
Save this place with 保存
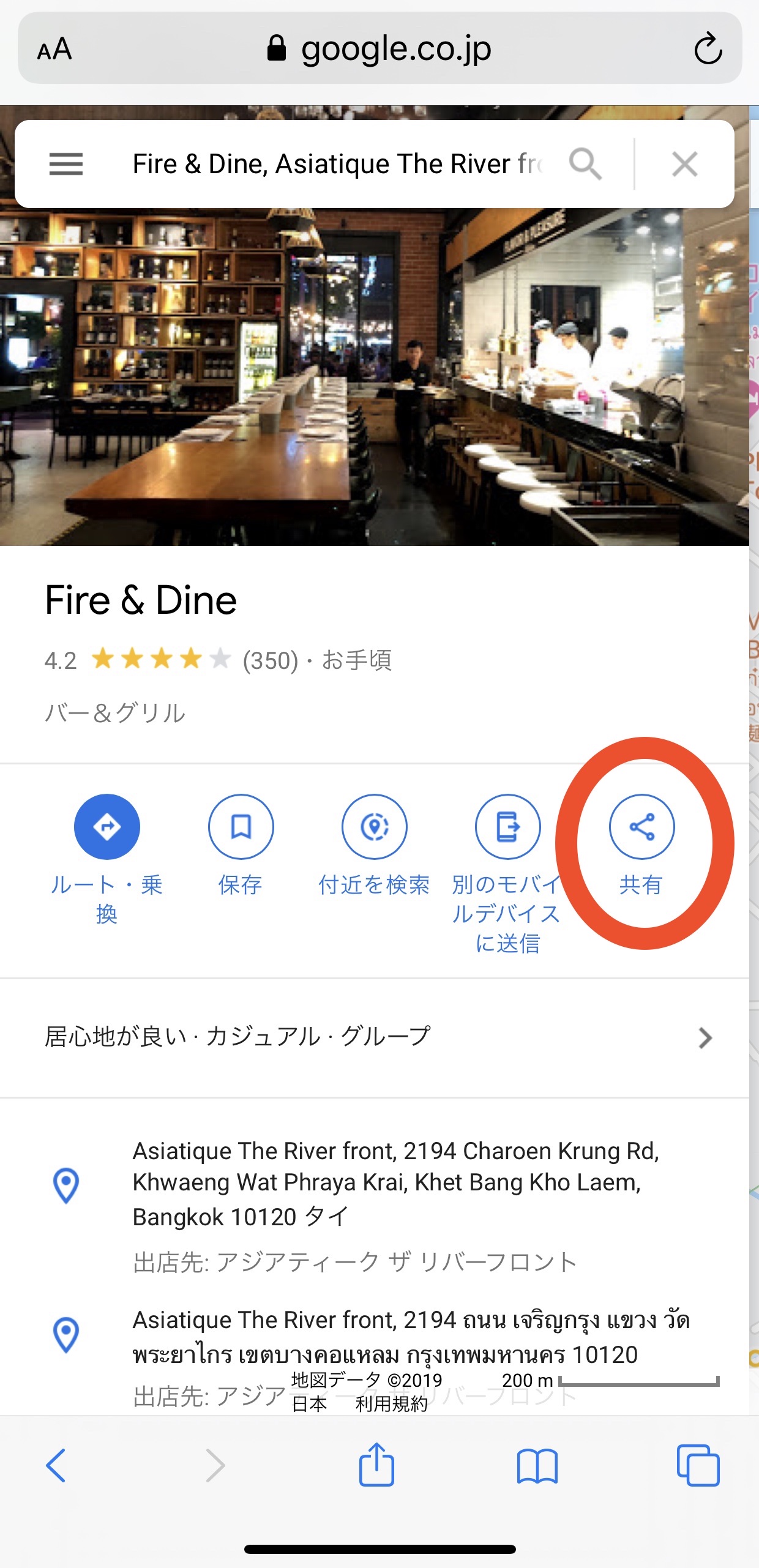[x=241, y=827]
